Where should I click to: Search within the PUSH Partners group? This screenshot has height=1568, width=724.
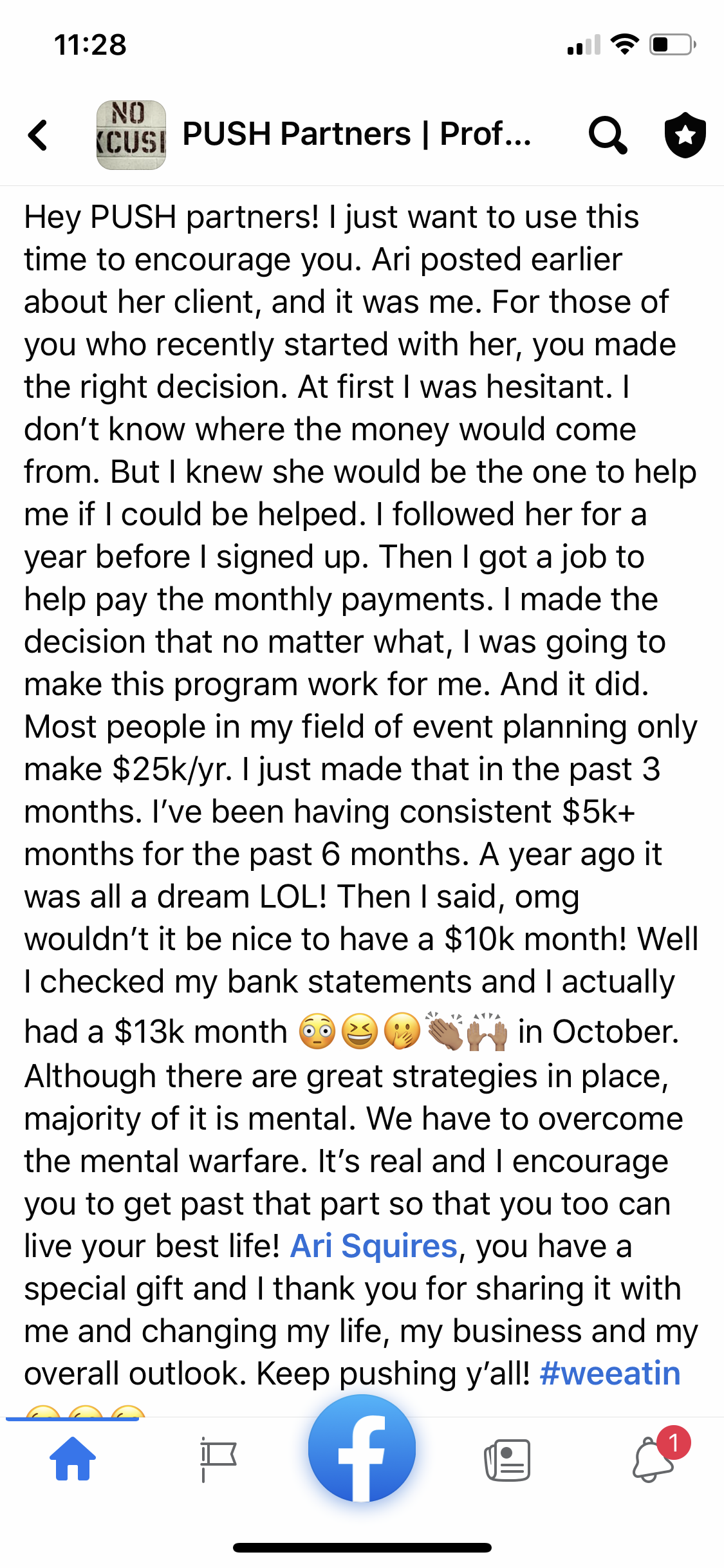[608, 135]
